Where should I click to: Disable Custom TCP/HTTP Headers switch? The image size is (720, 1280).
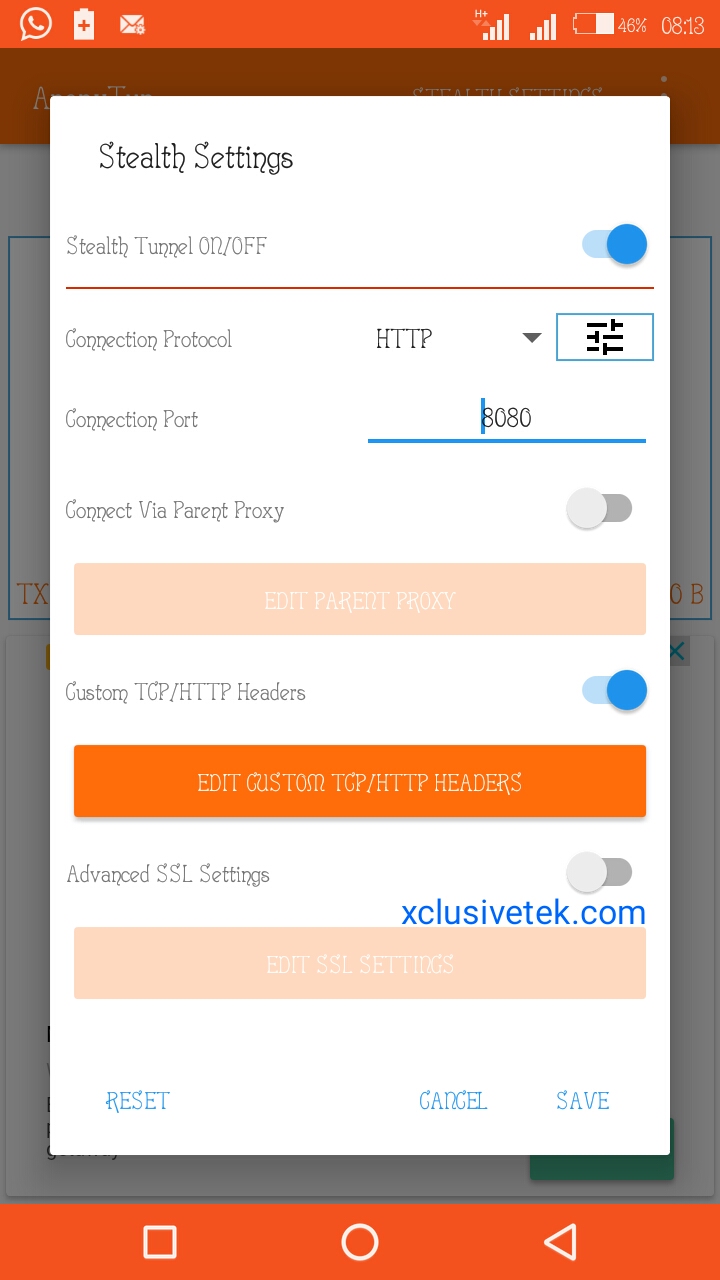coord(614,691)
